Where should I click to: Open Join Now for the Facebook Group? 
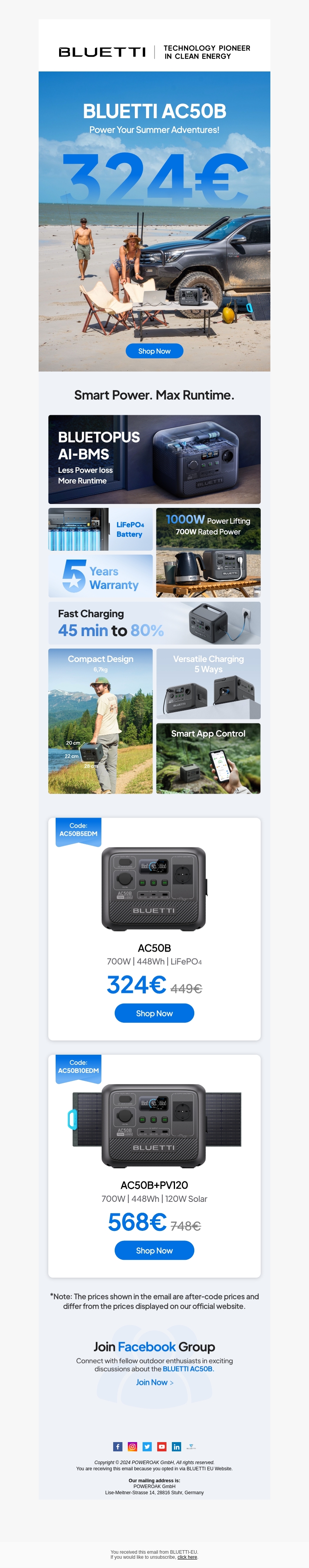click(154, 1382)
